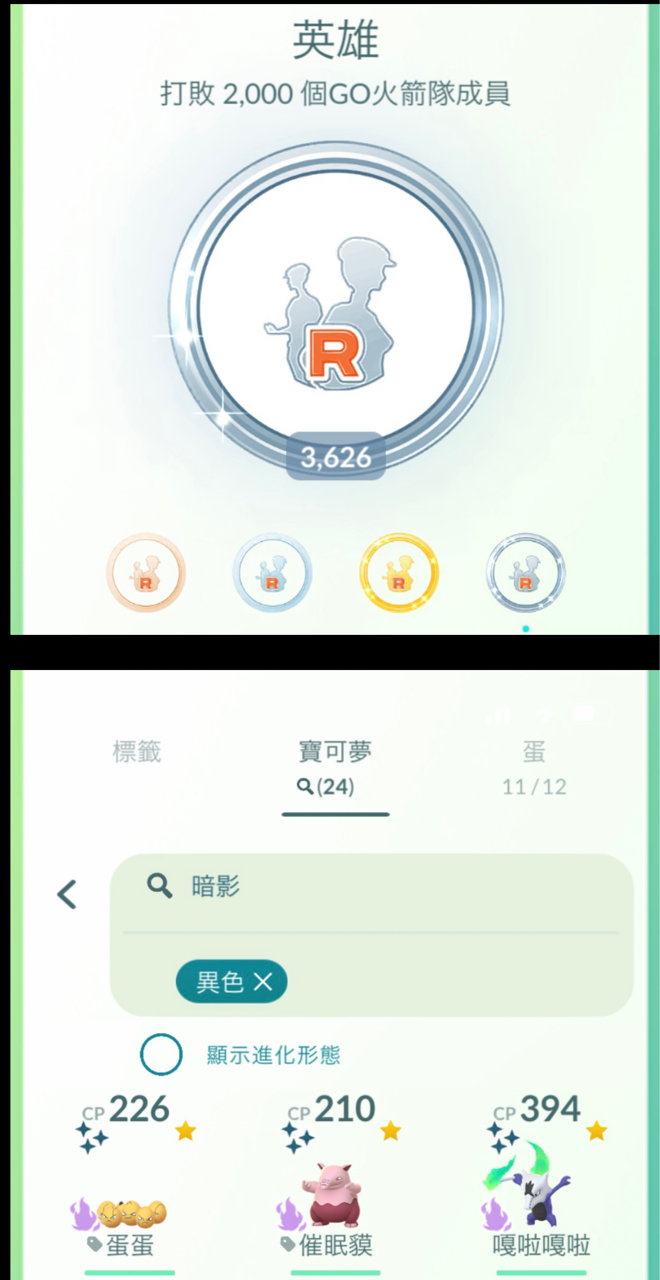Switch to the 標籤 tab
Image resolution: width=660 pixels, height=1280 pixels.
(137, 752)
